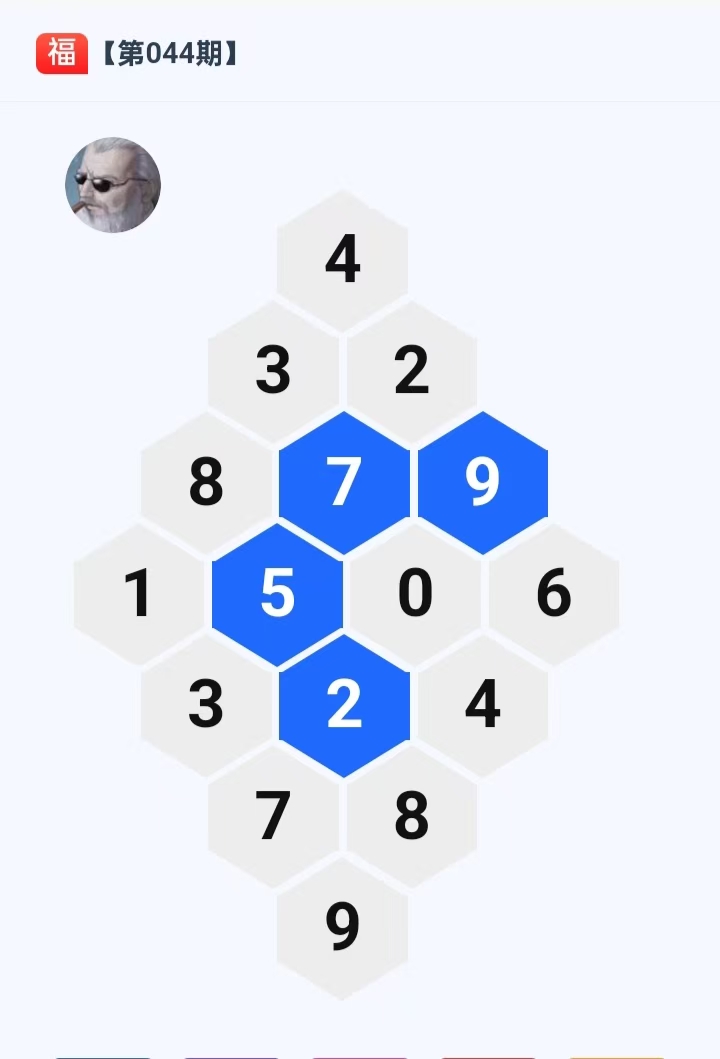Image resolution: width=720 pixels, height=1059 pixels.
Task: Select the hexagon numbered 0
Action: (x=415, y=593)
